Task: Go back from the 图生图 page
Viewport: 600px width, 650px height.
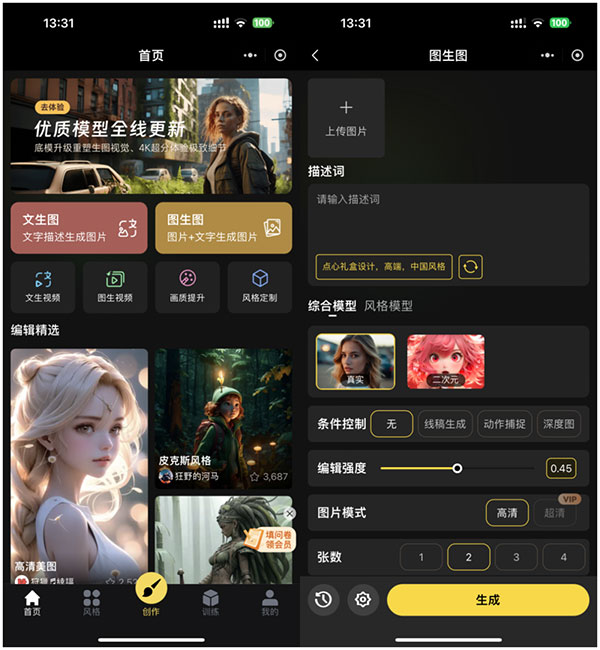Action: pos(316,56)
